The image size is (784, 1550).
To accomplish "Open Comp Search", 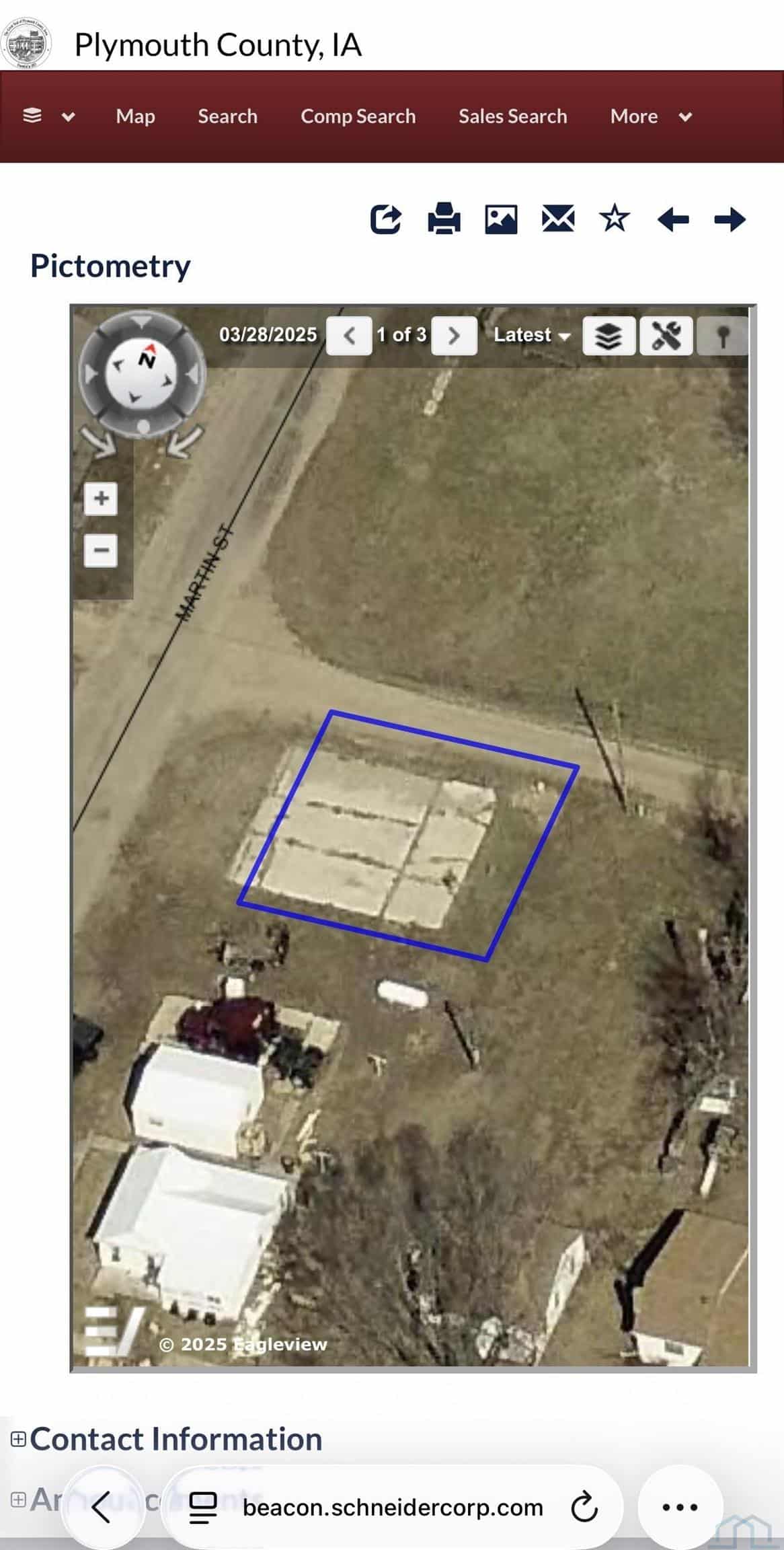I will 358,116.
